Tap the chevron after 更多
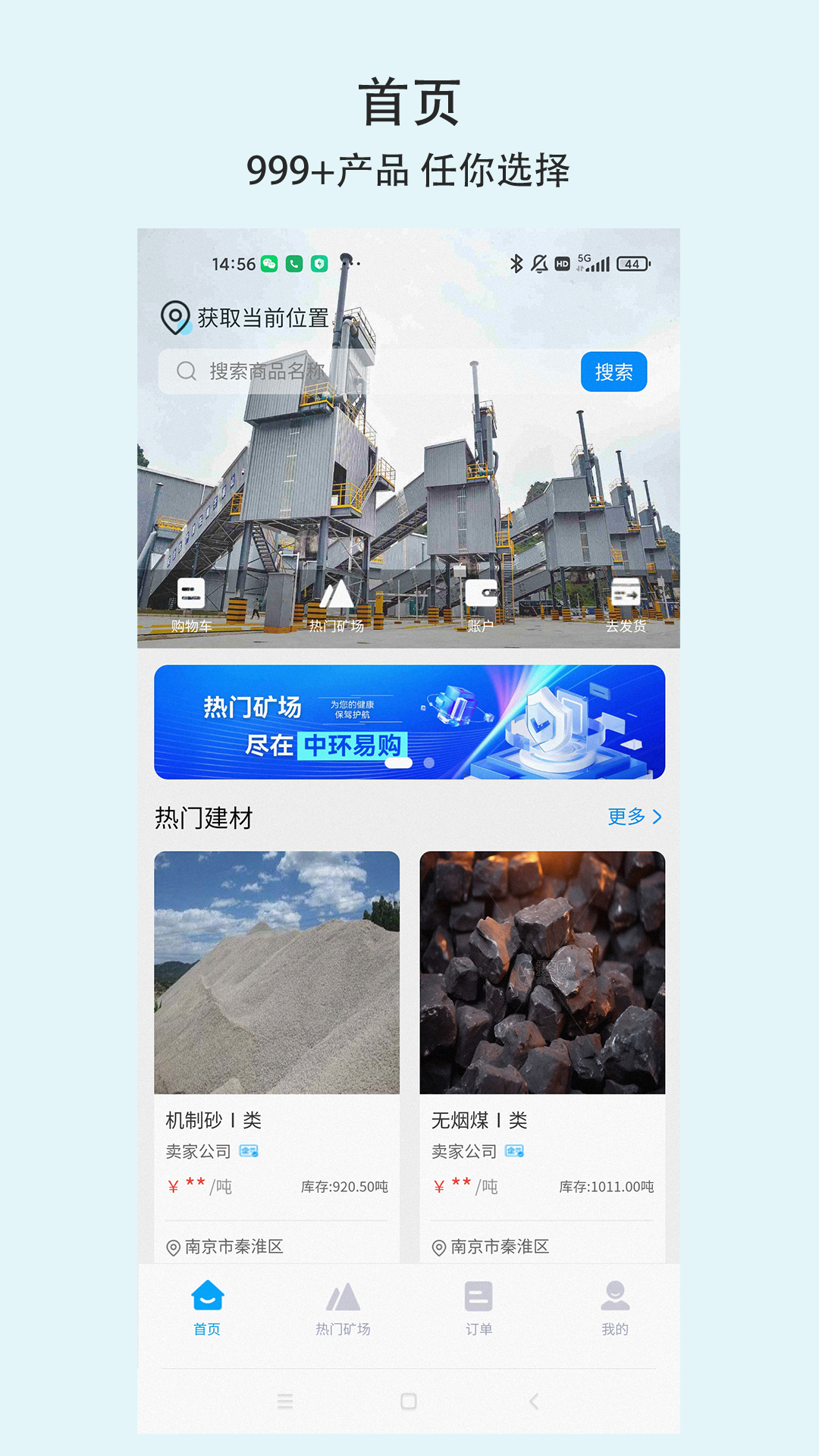Screen dimensions: 819x1456 point(657,818)
